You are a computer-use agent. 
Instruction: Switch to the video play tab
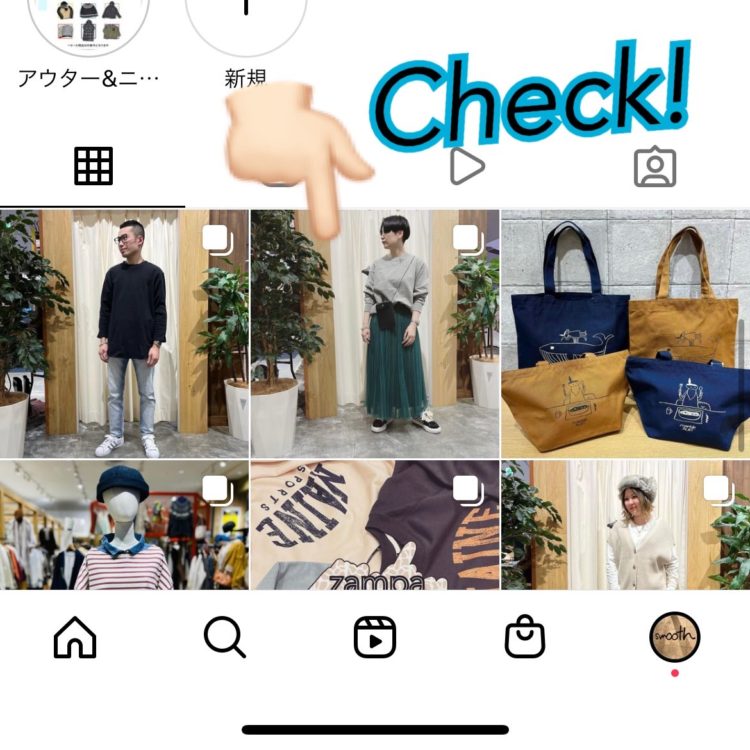466,167
